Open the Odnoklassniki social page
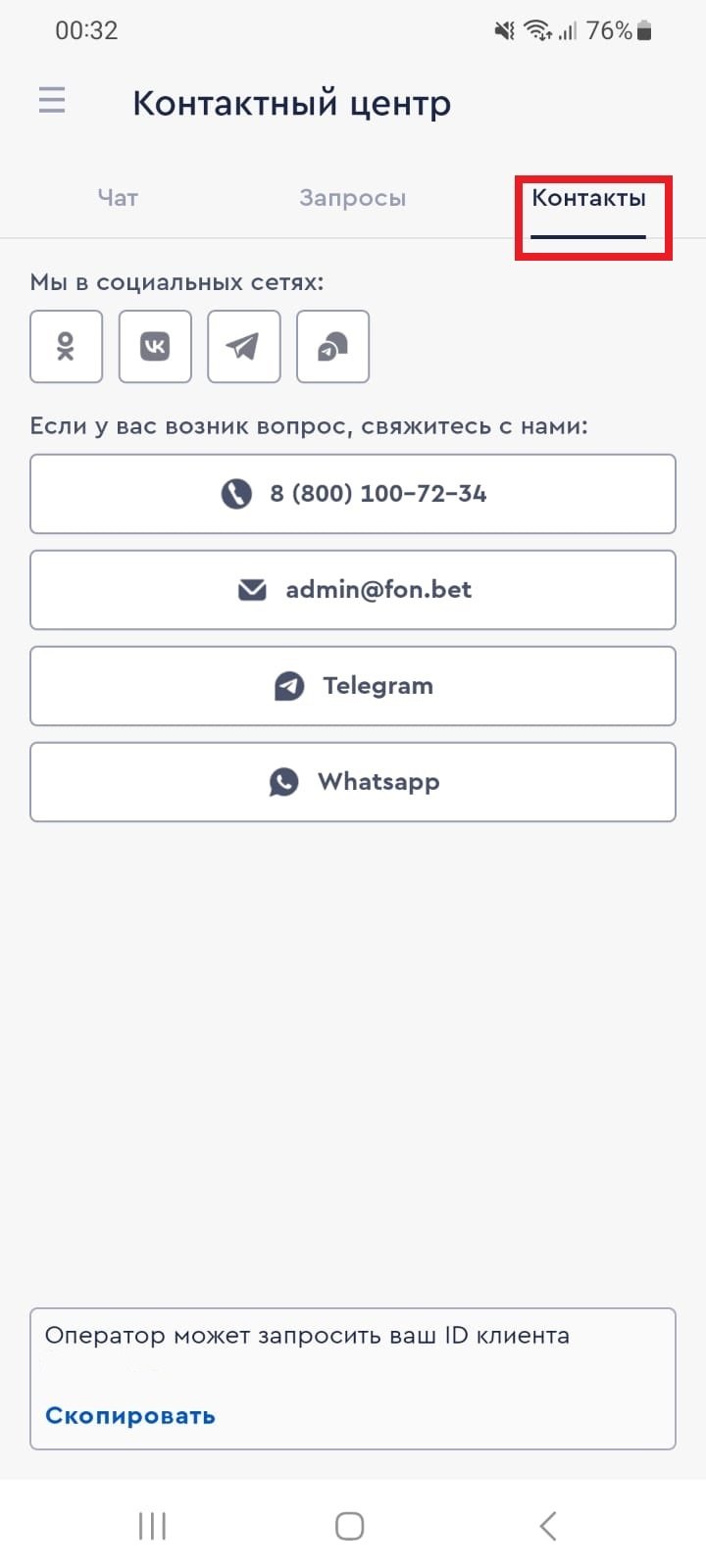 (x=66, y=346)
